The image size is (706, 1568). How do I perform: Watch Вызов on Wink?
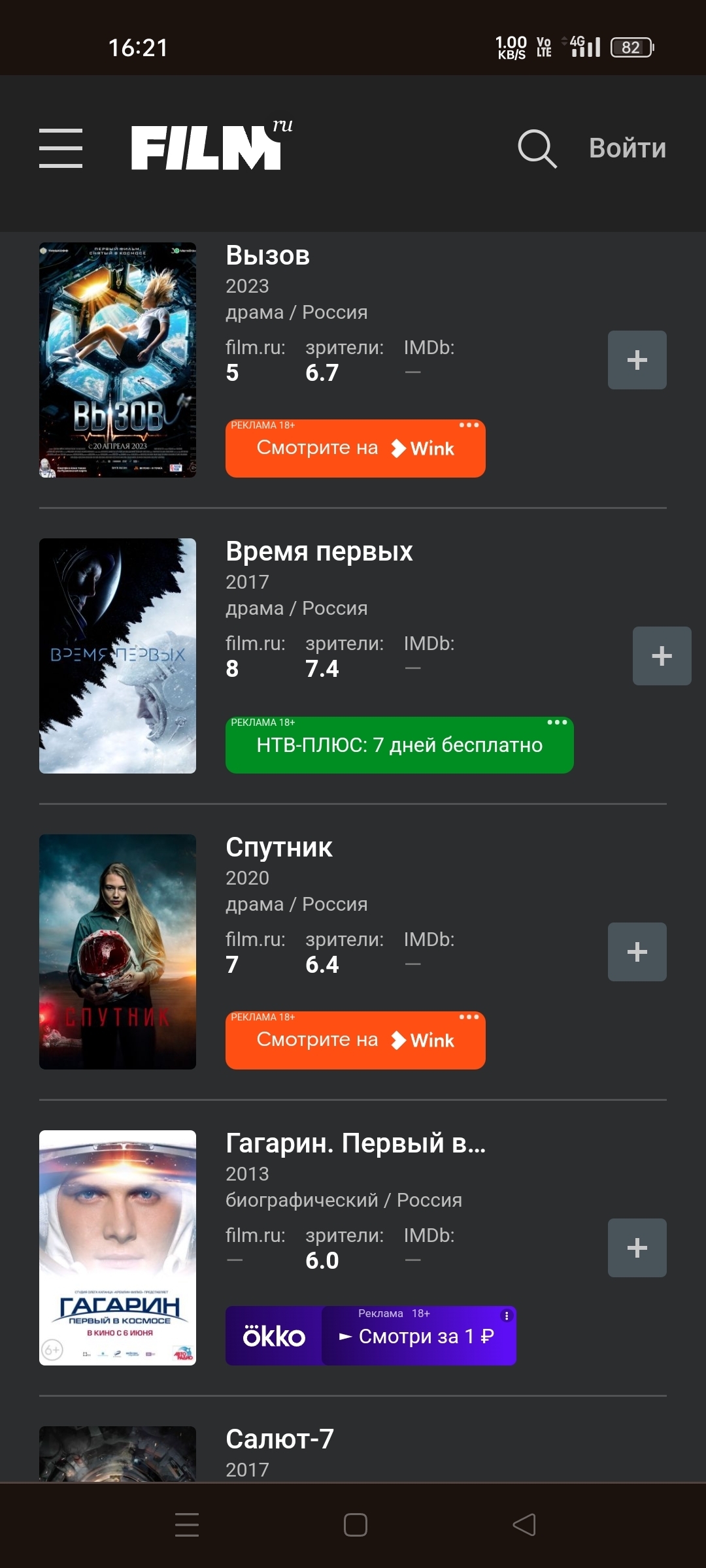tap(355, 449)
